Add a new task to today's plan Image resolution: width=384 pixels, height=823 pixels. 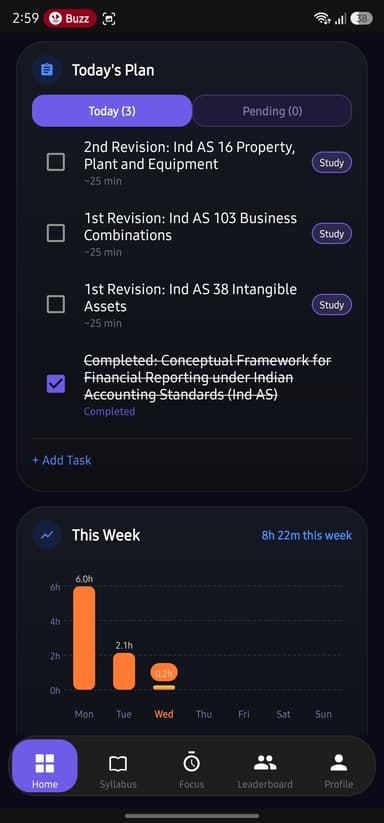point(62,460)
